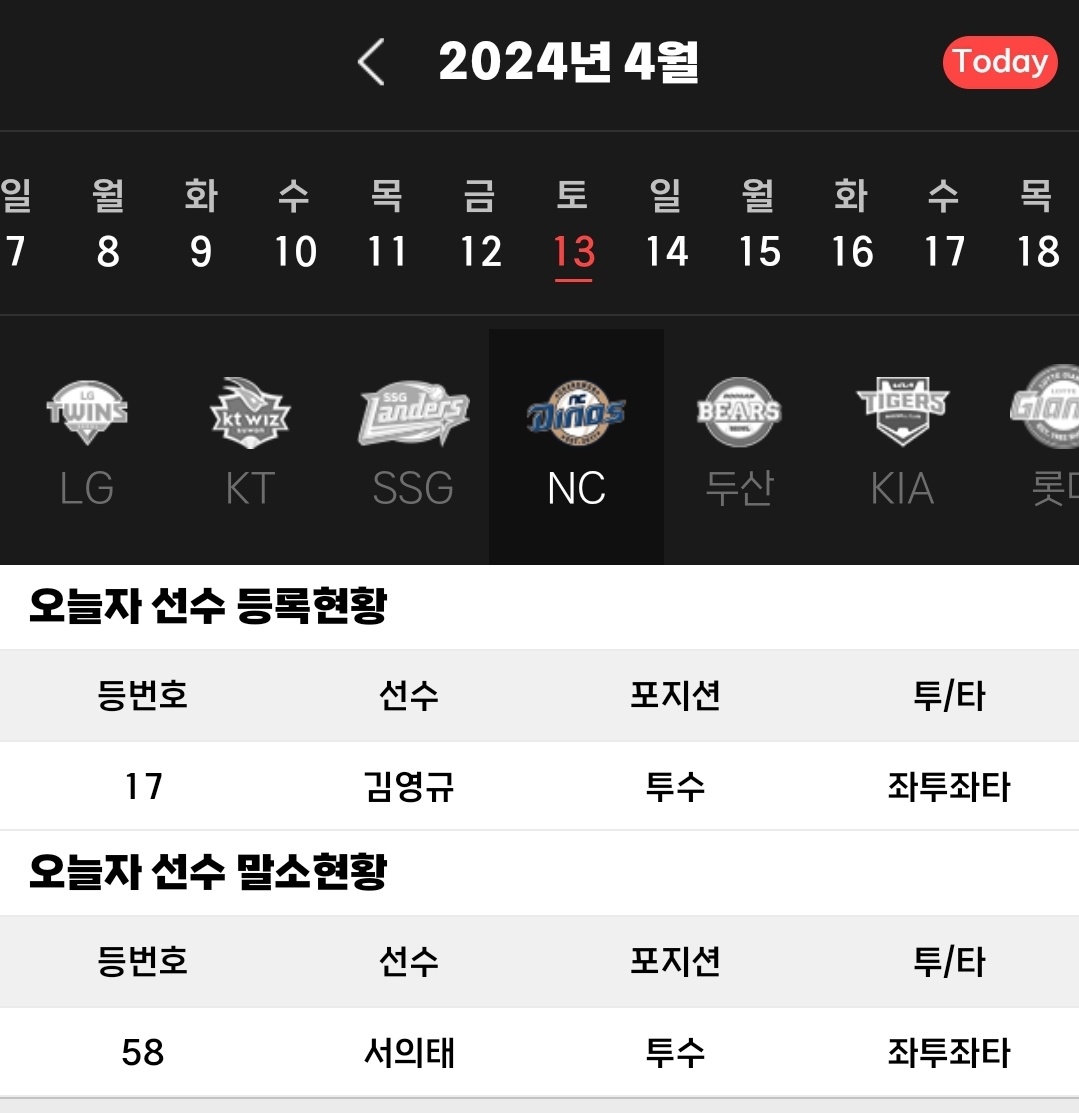Screen dimensions: 1079x1113
Task: Select Tuesday the 9th
Action: (201, 225)
